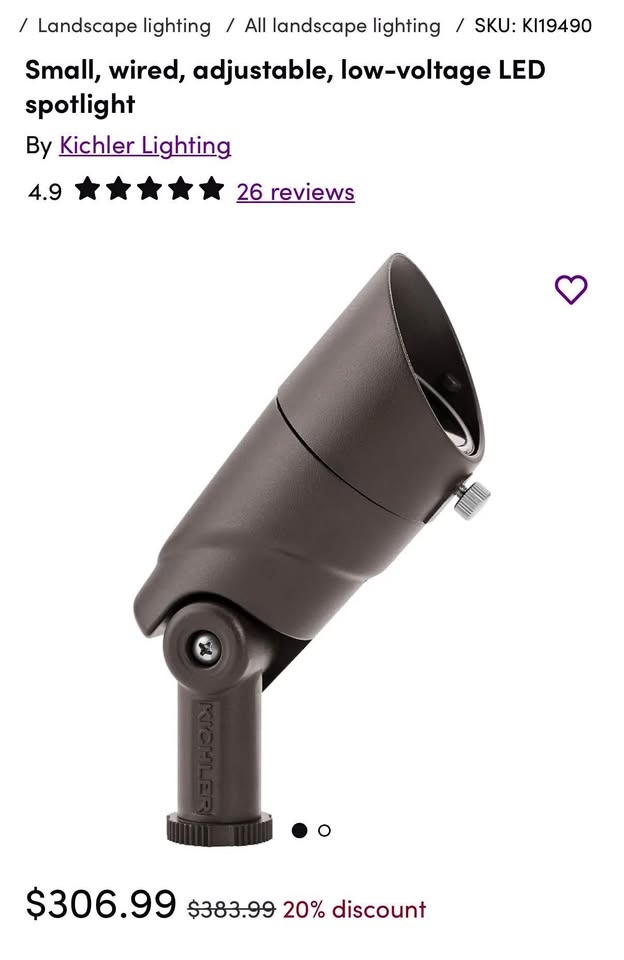Viewport: 624px width, 960px height.
Task: Open the Kichler Lighting brand link
Action: (145, 146)
